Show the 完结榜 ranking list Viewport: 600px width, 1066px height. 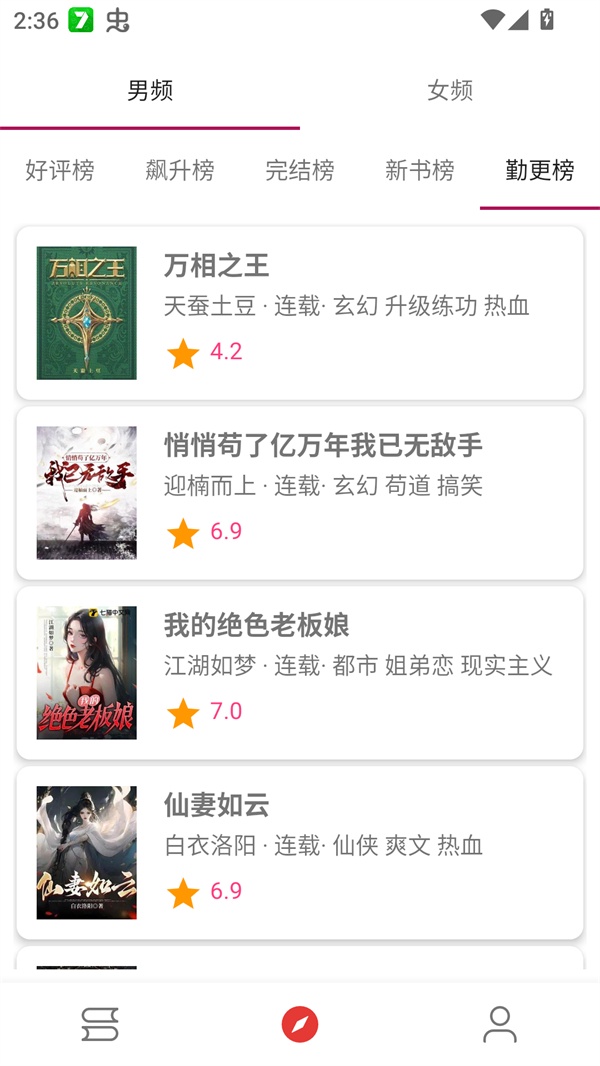click(x=300, y=170)
